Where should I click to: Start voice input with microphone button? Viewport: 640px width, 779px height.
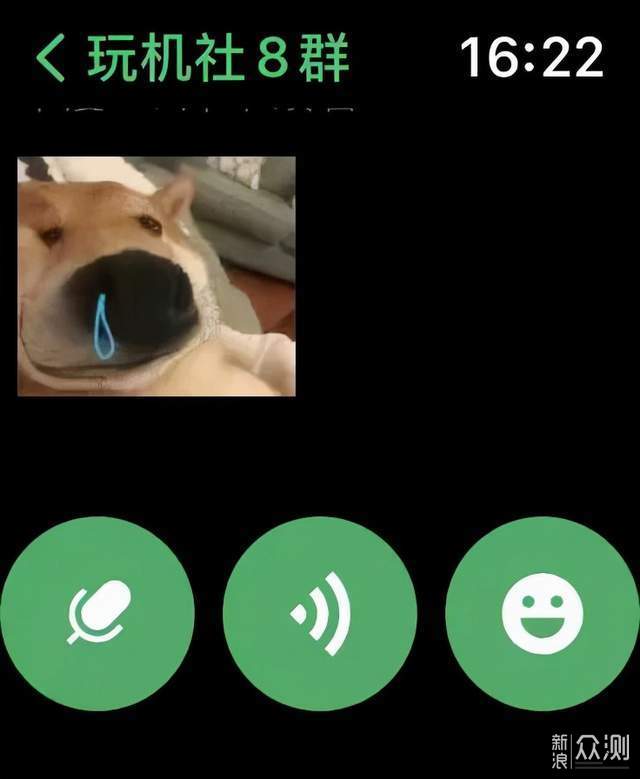[98, 613]
